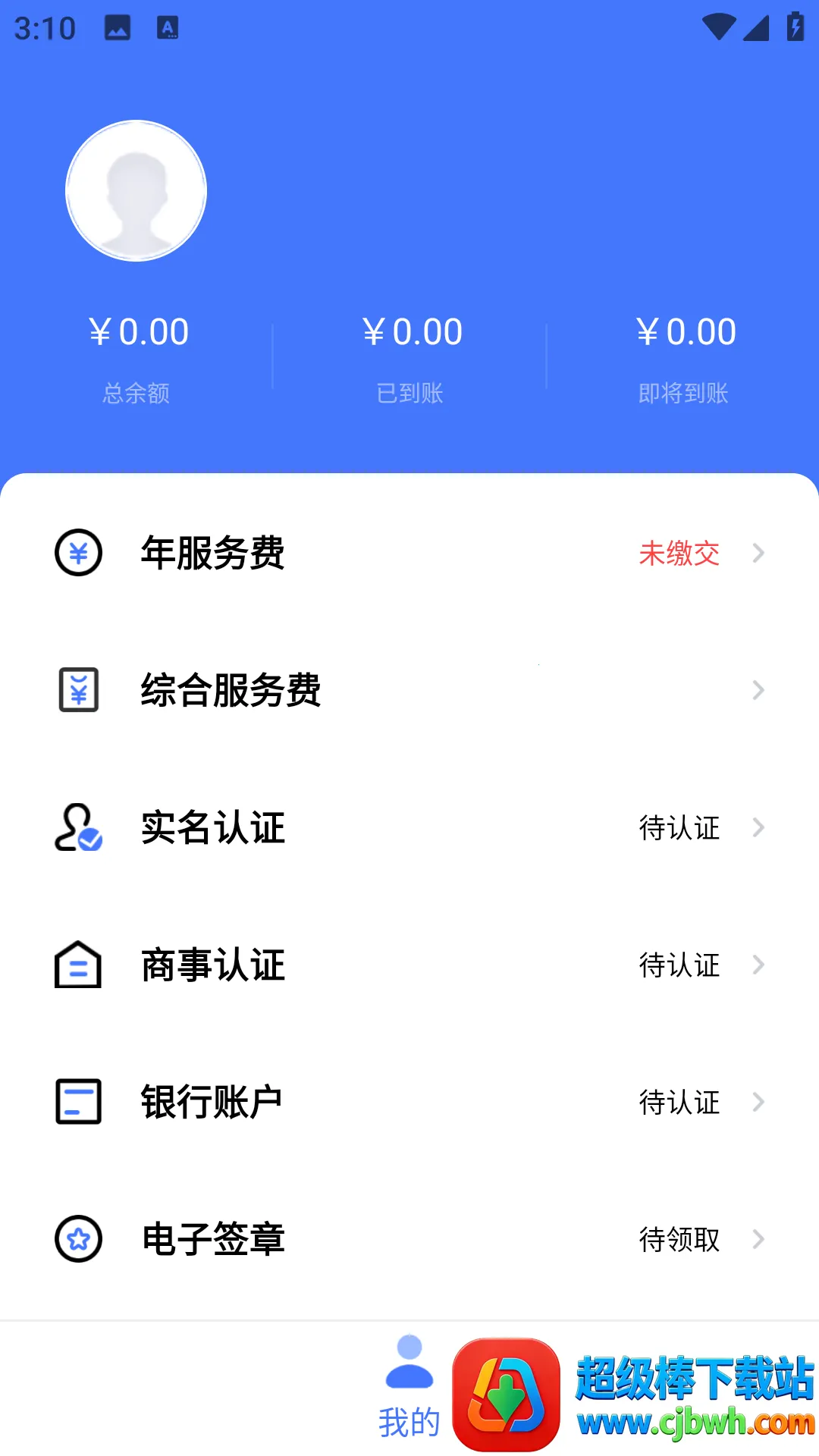The image size is (819, 1456).
Task: Click the 待认证 status beside 商事认证
Action: point(680,965)
